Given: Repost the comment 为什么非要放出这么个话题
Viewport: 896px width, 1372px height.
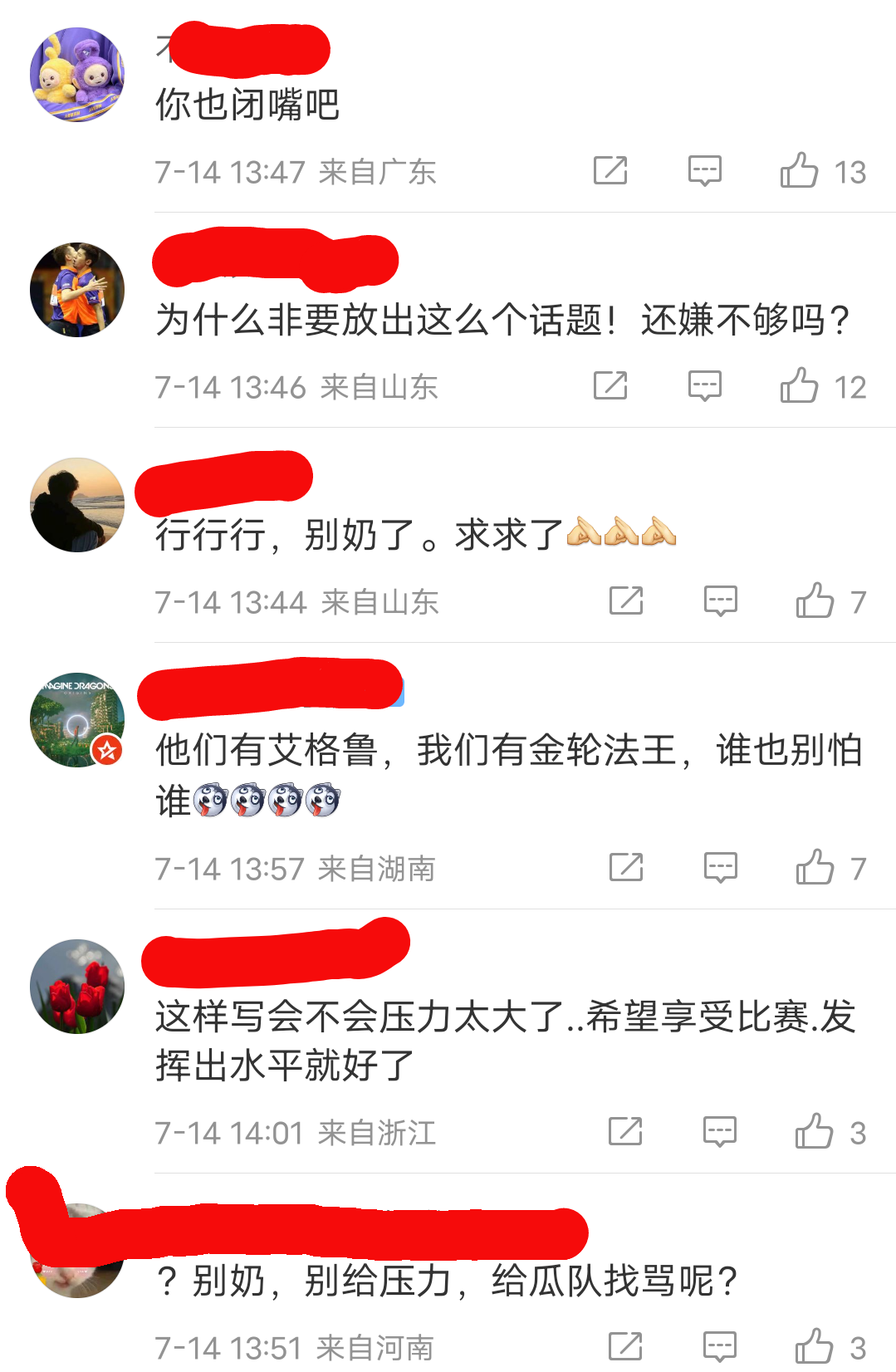Looking at the screenshot, I should (x=610, y=386).
